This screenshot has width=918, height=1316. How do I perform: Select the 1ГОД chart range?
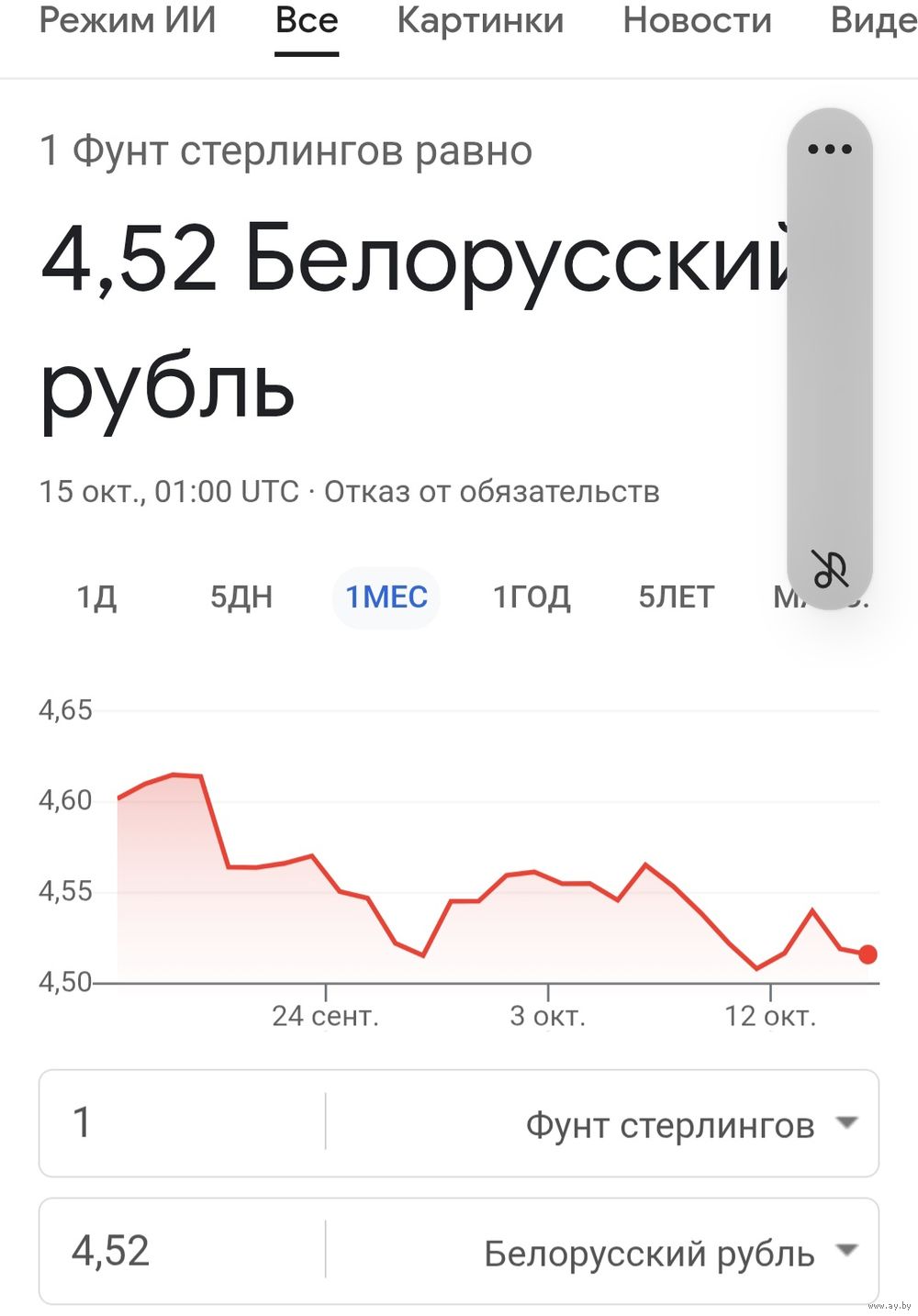532,597
